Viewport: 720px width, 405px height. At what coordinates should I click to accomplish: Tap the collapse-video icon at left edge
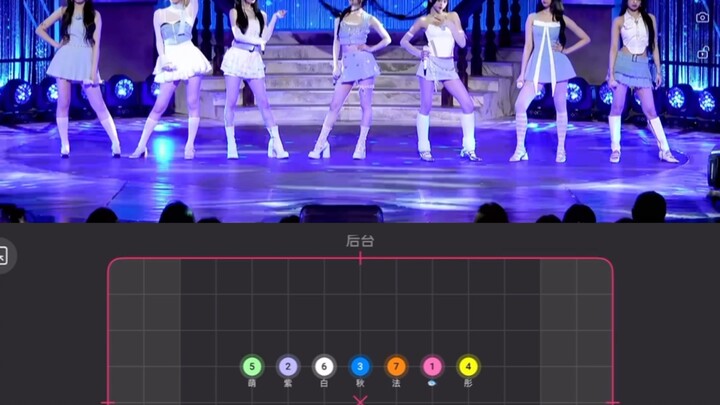click(x=4, y=255)
